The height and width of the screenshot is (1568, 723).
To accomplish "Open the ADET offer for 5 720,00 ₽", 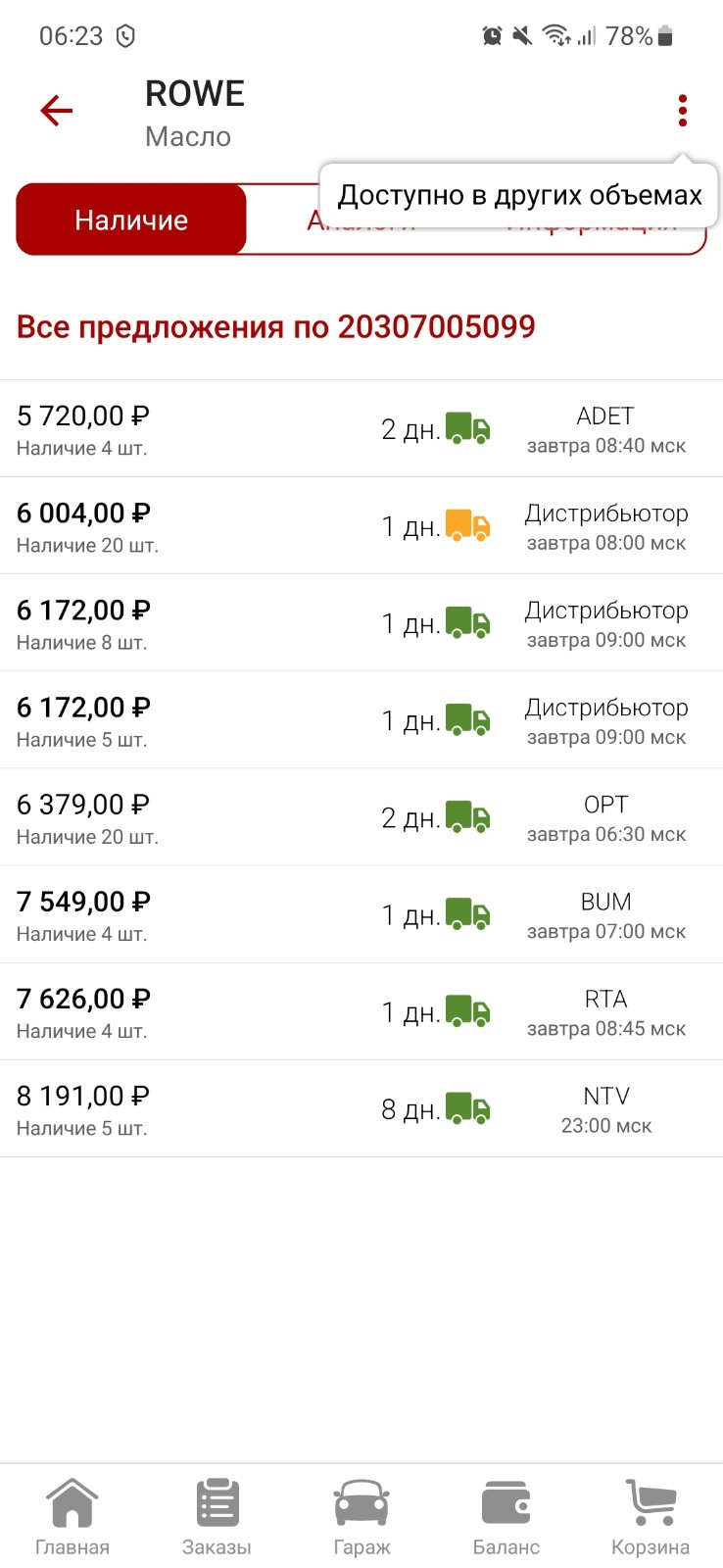I will [x=361, y=429].
